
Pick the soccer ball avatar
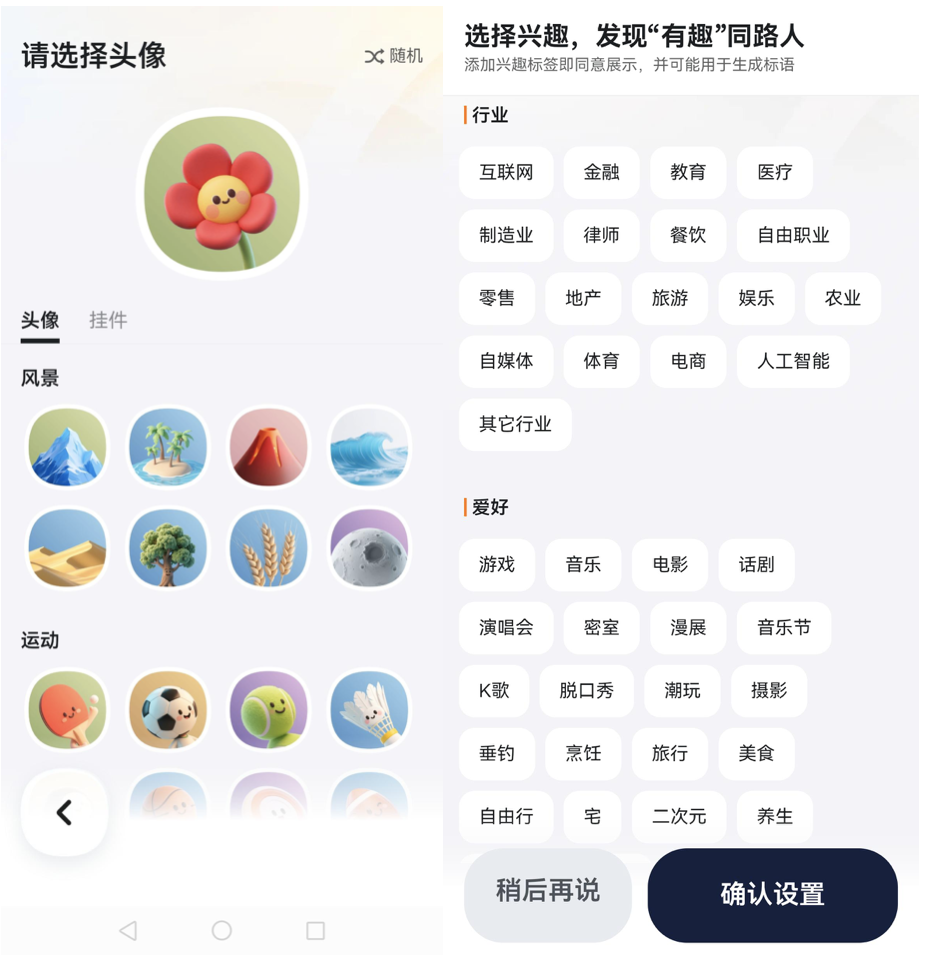pyautogui.click(x=168, y=709)
